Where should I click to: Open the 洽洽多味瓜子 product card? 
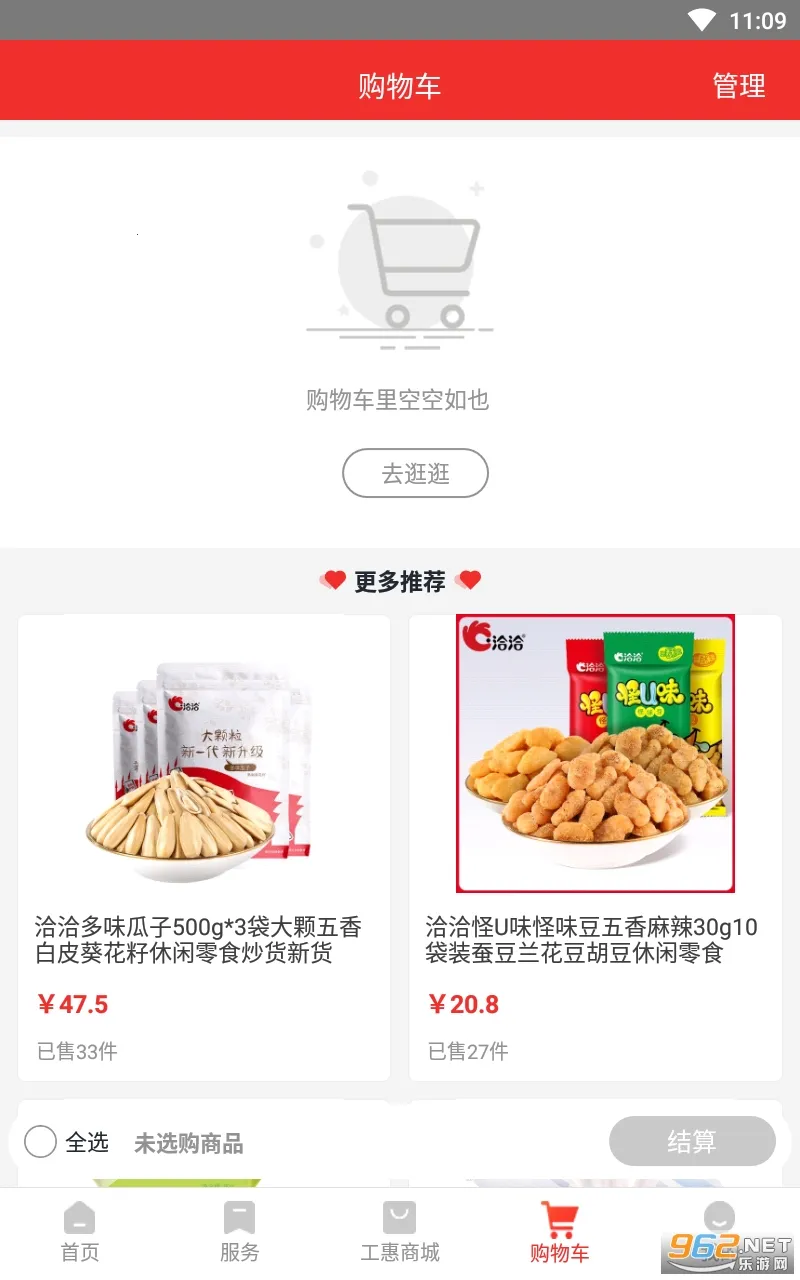[x=204, y=847]
